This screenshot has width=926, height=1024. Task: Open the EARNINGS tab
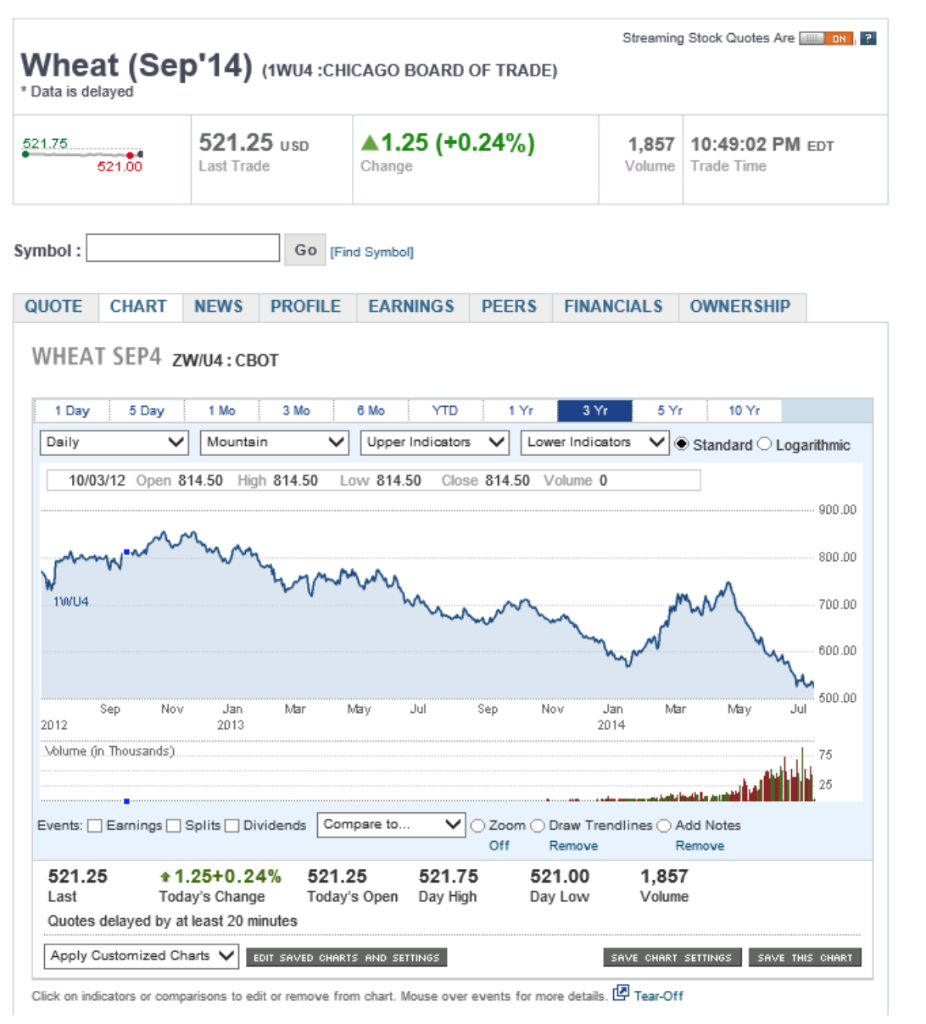point(411,307)
